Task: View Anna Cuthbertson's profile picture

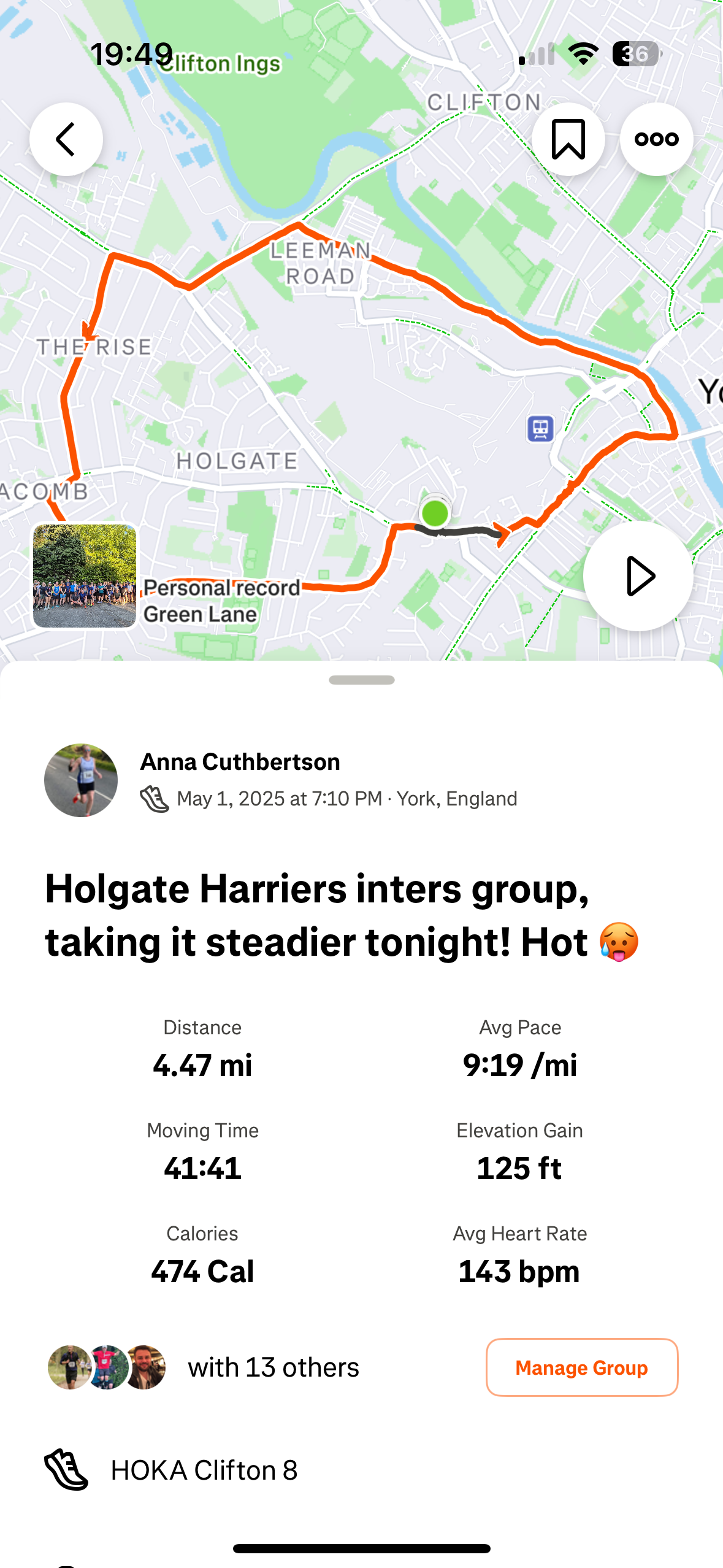Action: coord(81,780)
